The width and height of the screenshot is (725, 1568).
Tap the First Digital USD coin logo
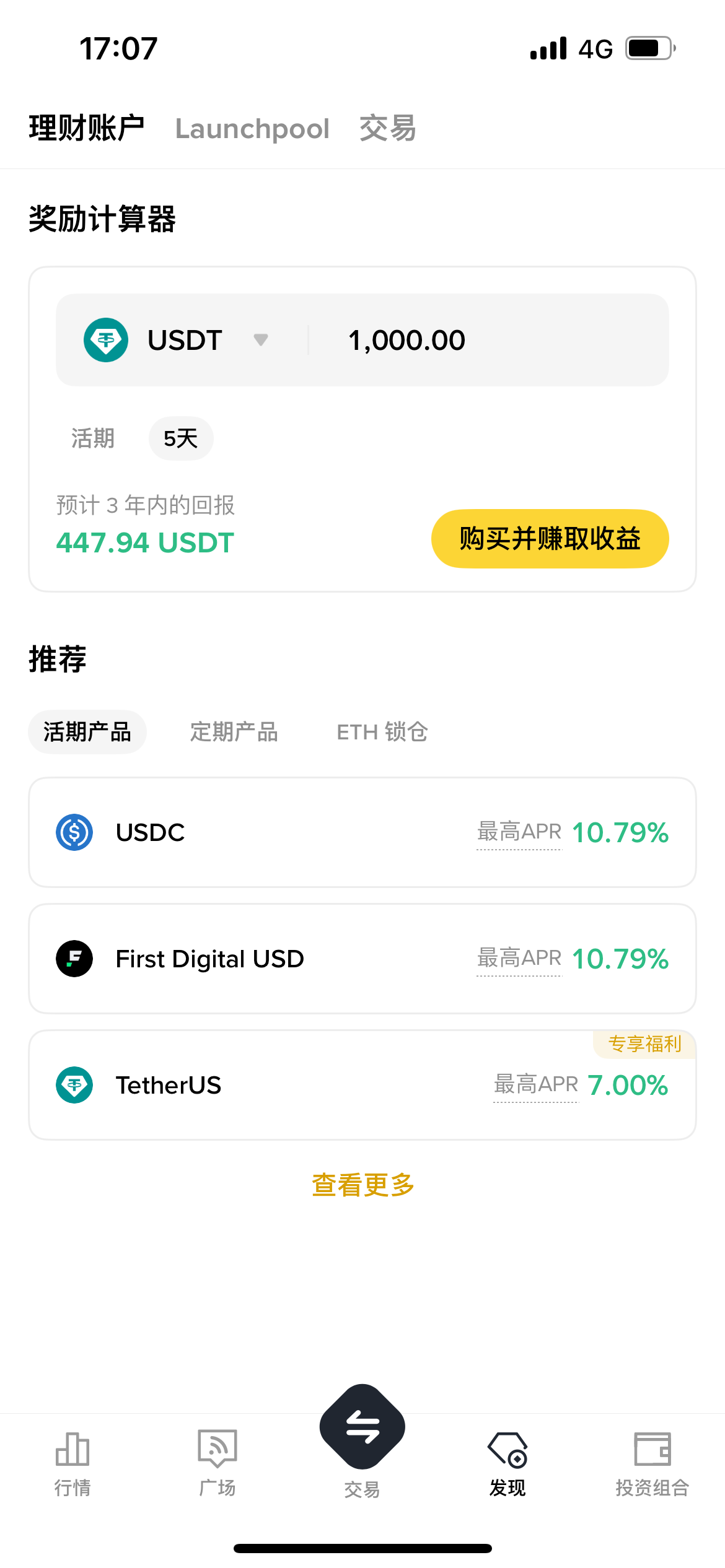(x=74, y=959)
